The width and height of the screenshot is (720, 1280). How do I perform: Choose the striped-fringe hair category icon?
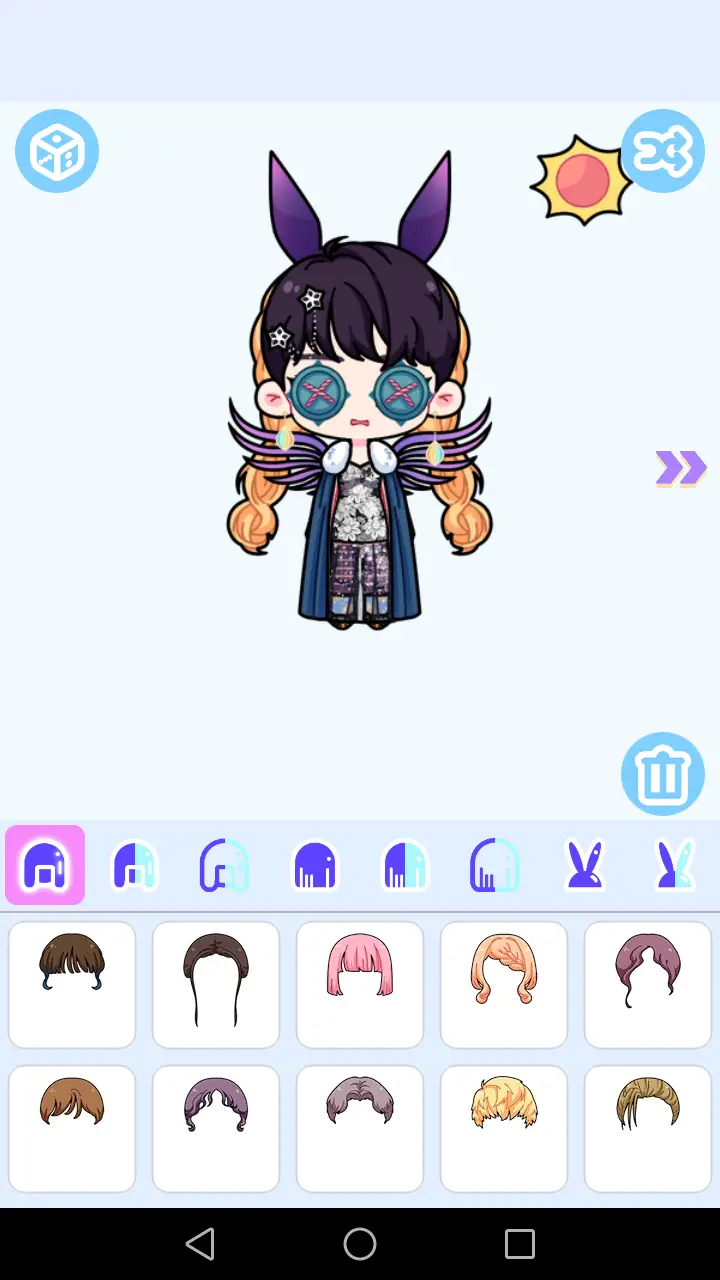coord(405,865)
